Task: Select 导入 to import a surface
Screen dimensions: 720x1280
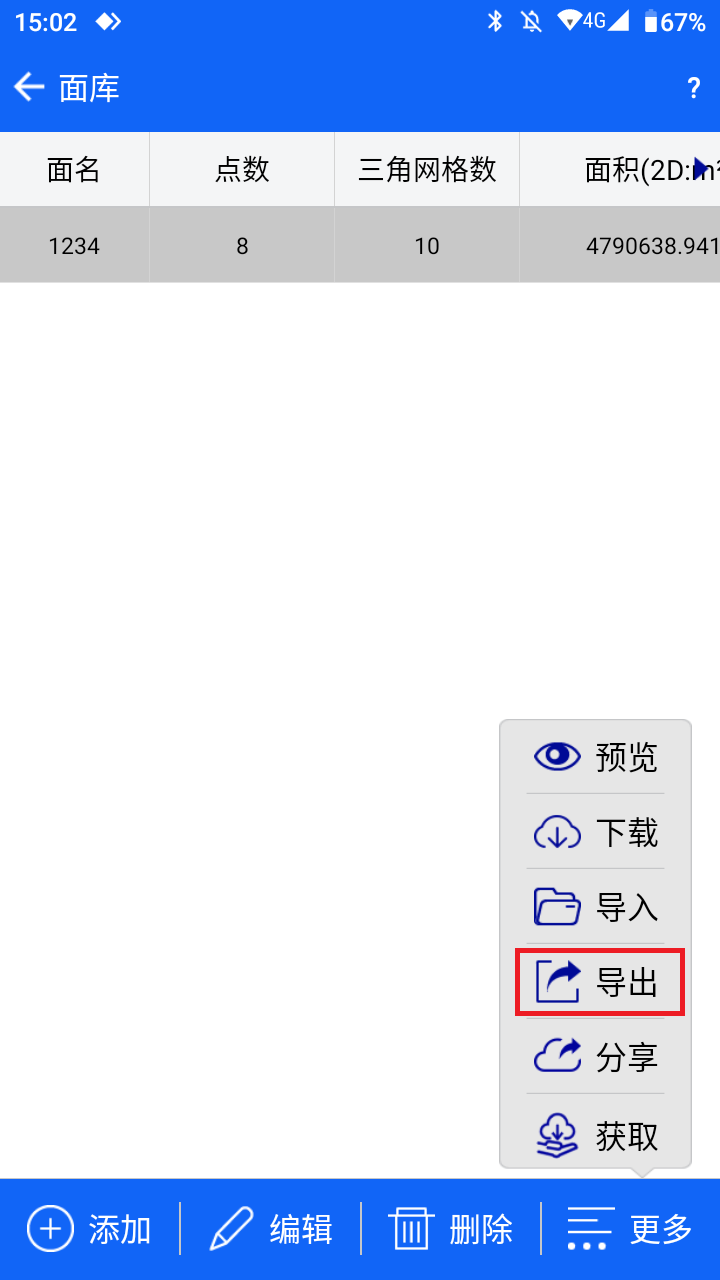Action: pos(596,907)
